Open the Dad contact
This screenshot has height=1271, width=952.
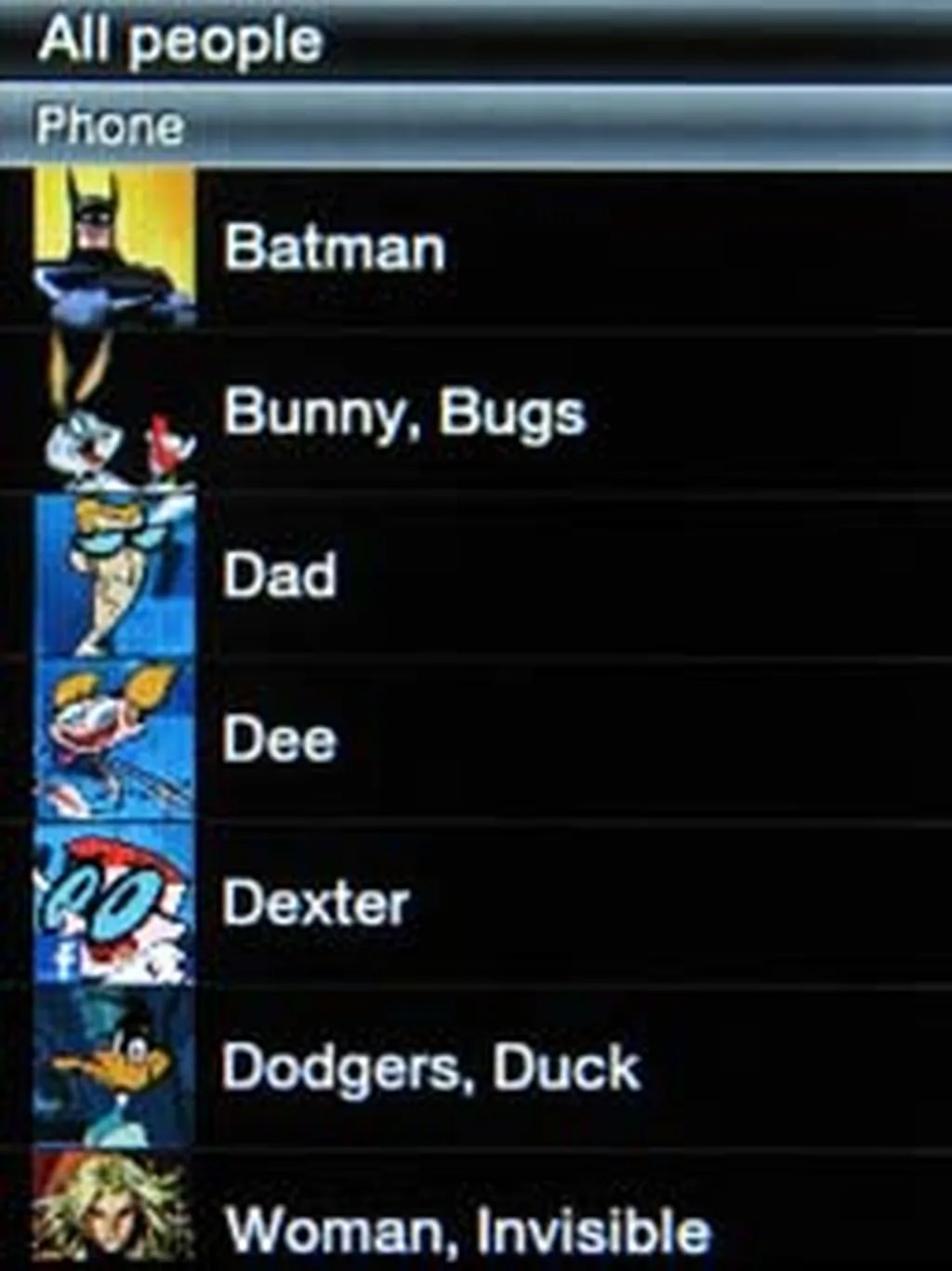(x=280, y=576)
